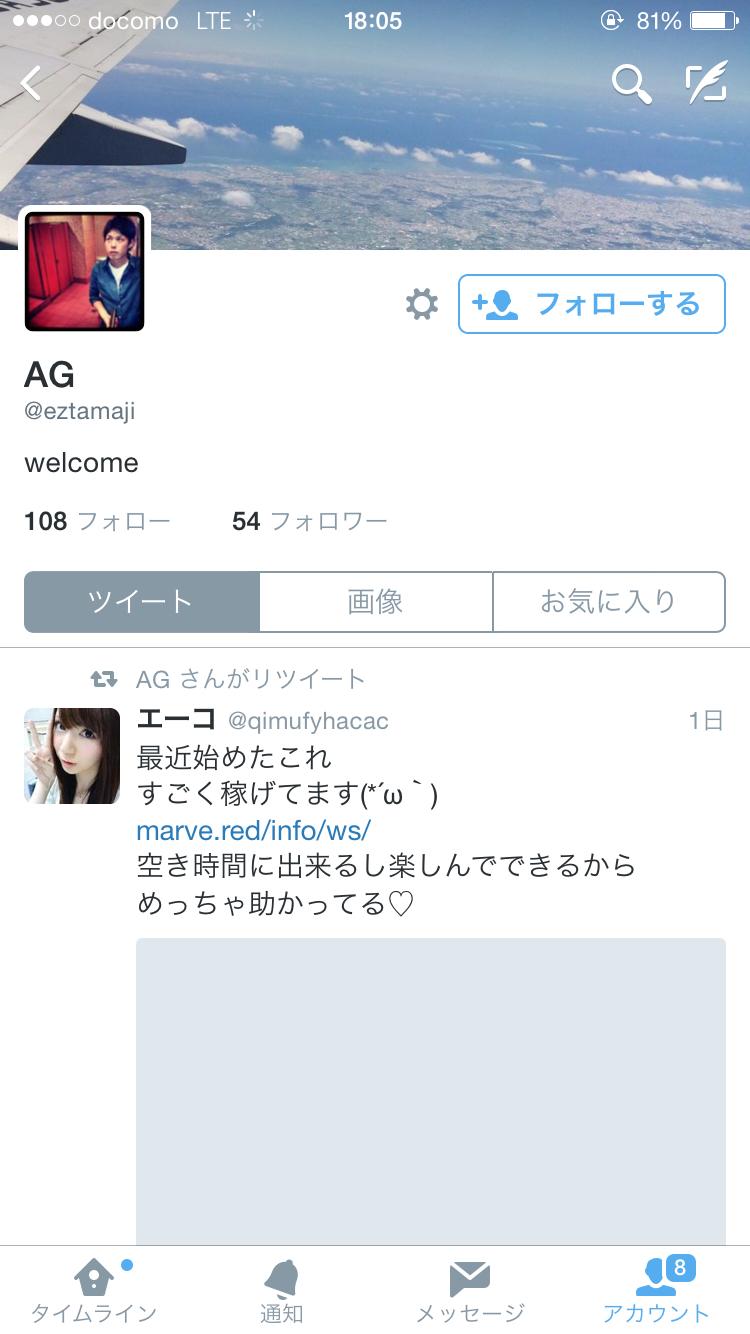
Task: Switch to the 画像 tab
Action: 375,601
